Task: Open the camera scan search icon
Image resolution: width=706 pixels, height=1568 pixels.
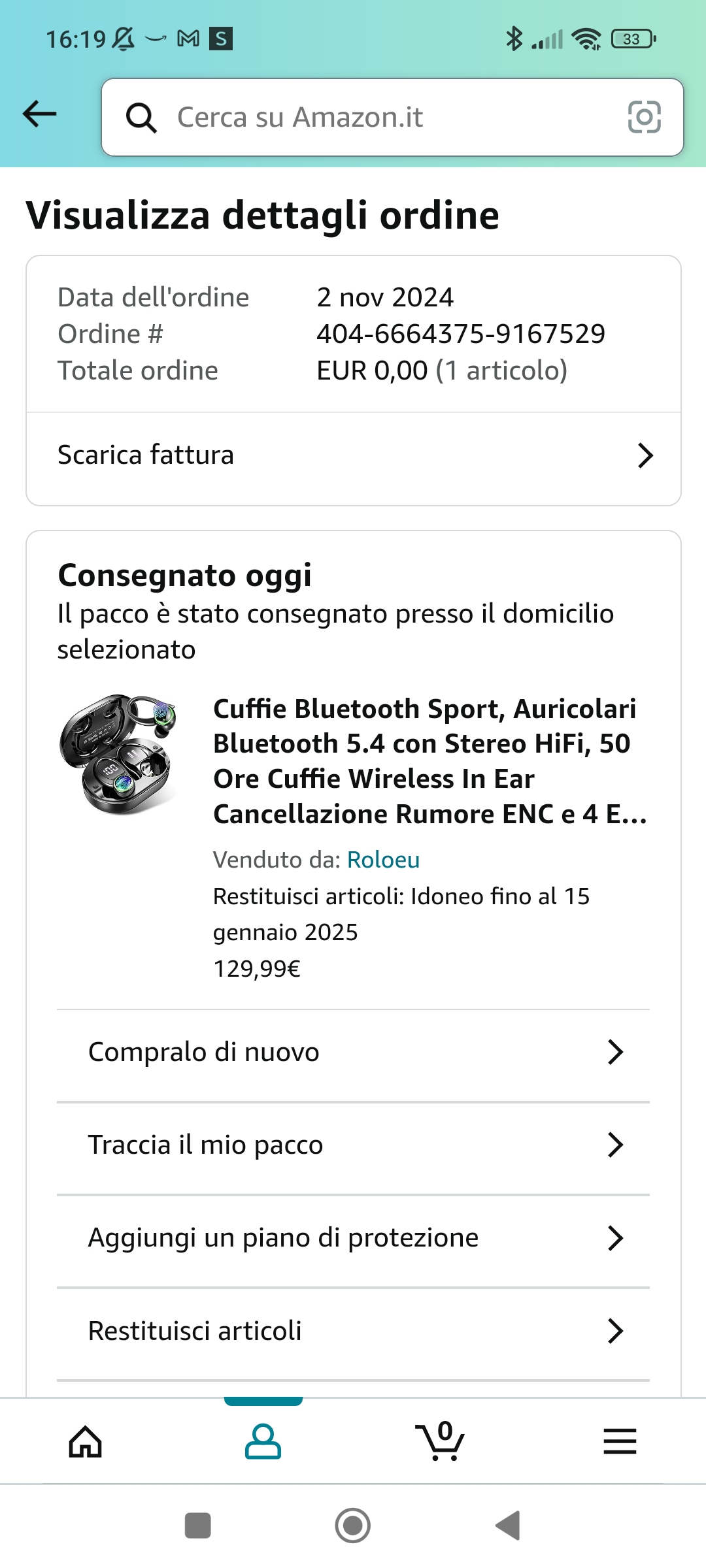Action: pyautogui.click(x=644, y=118)
